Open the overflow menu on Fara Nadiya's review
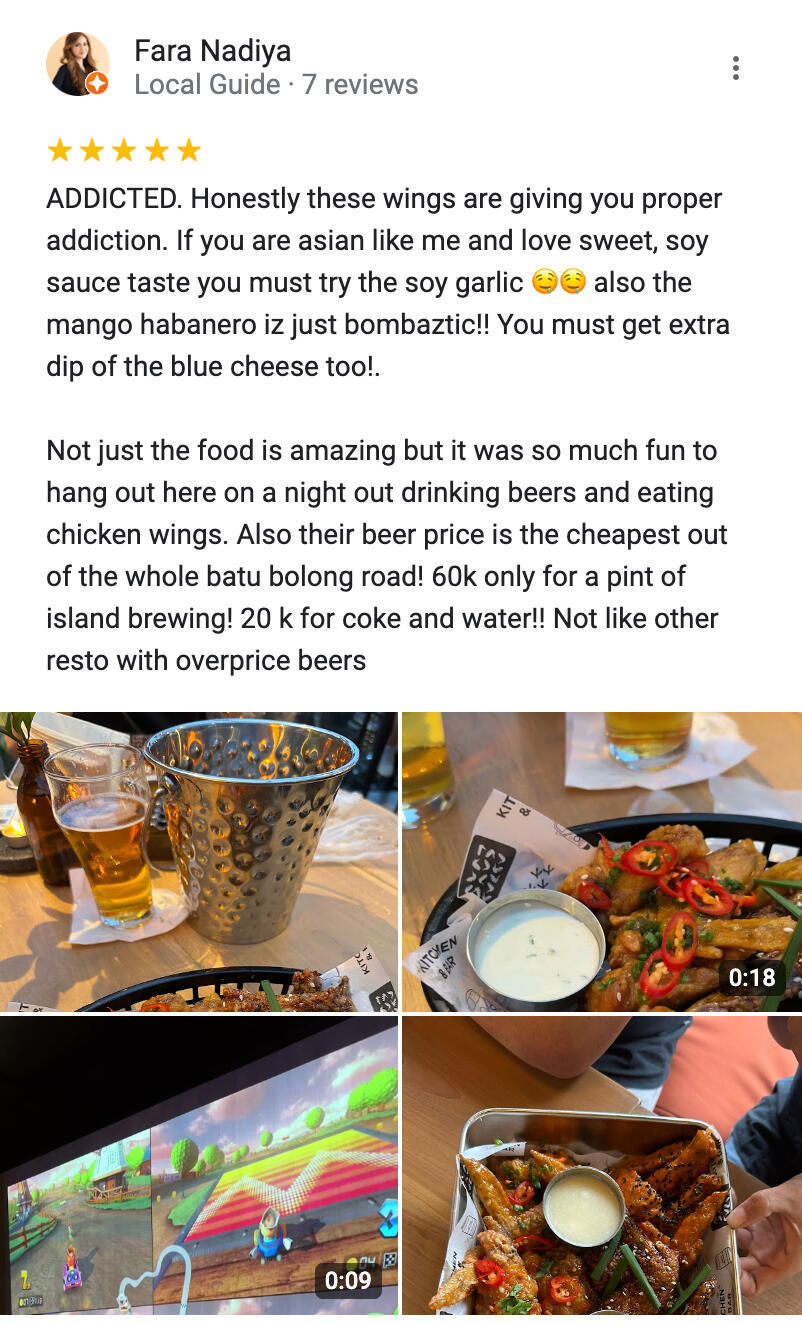This screenshot has height=1324, width=802. pyautogui.click(x=736, y=68)
